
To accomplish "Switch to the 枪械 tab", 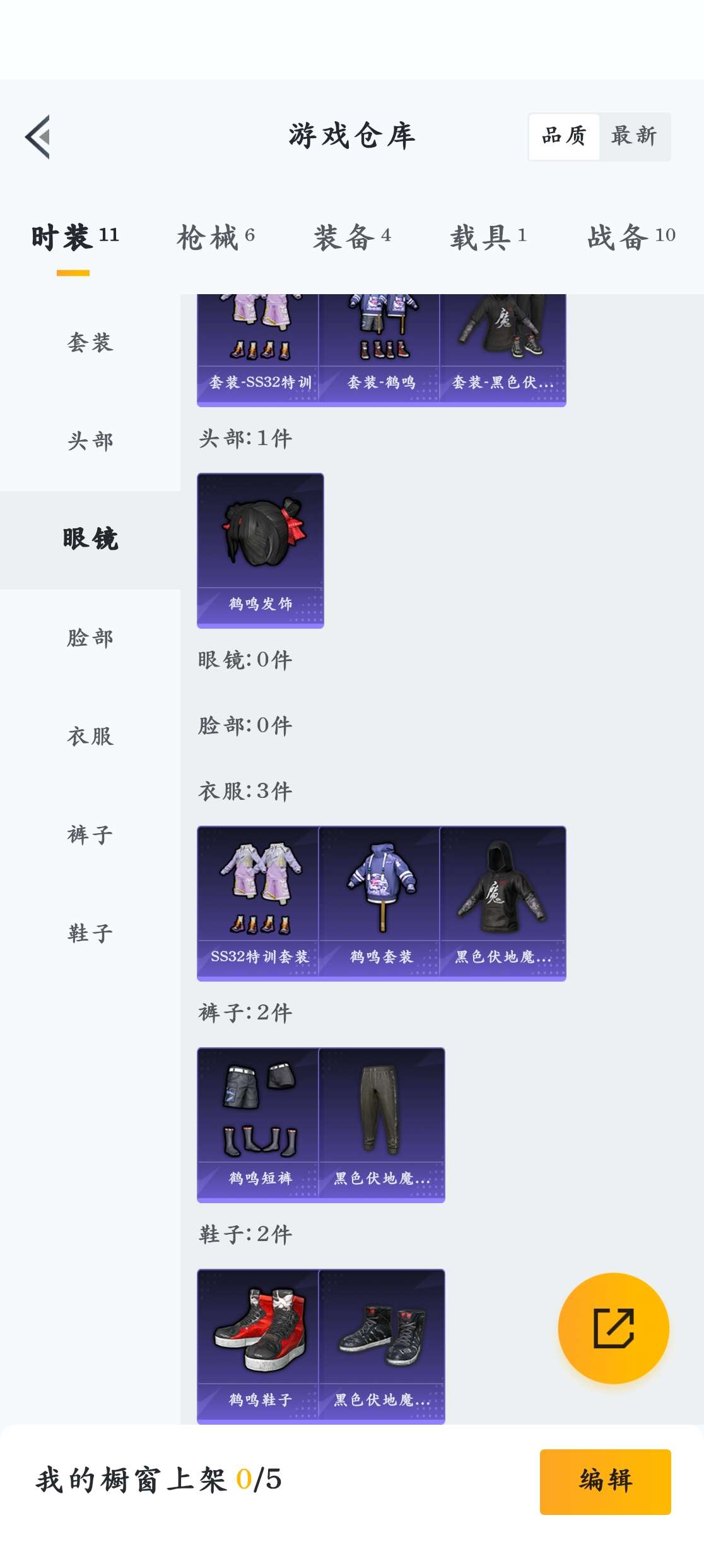I will pos(216,238).
